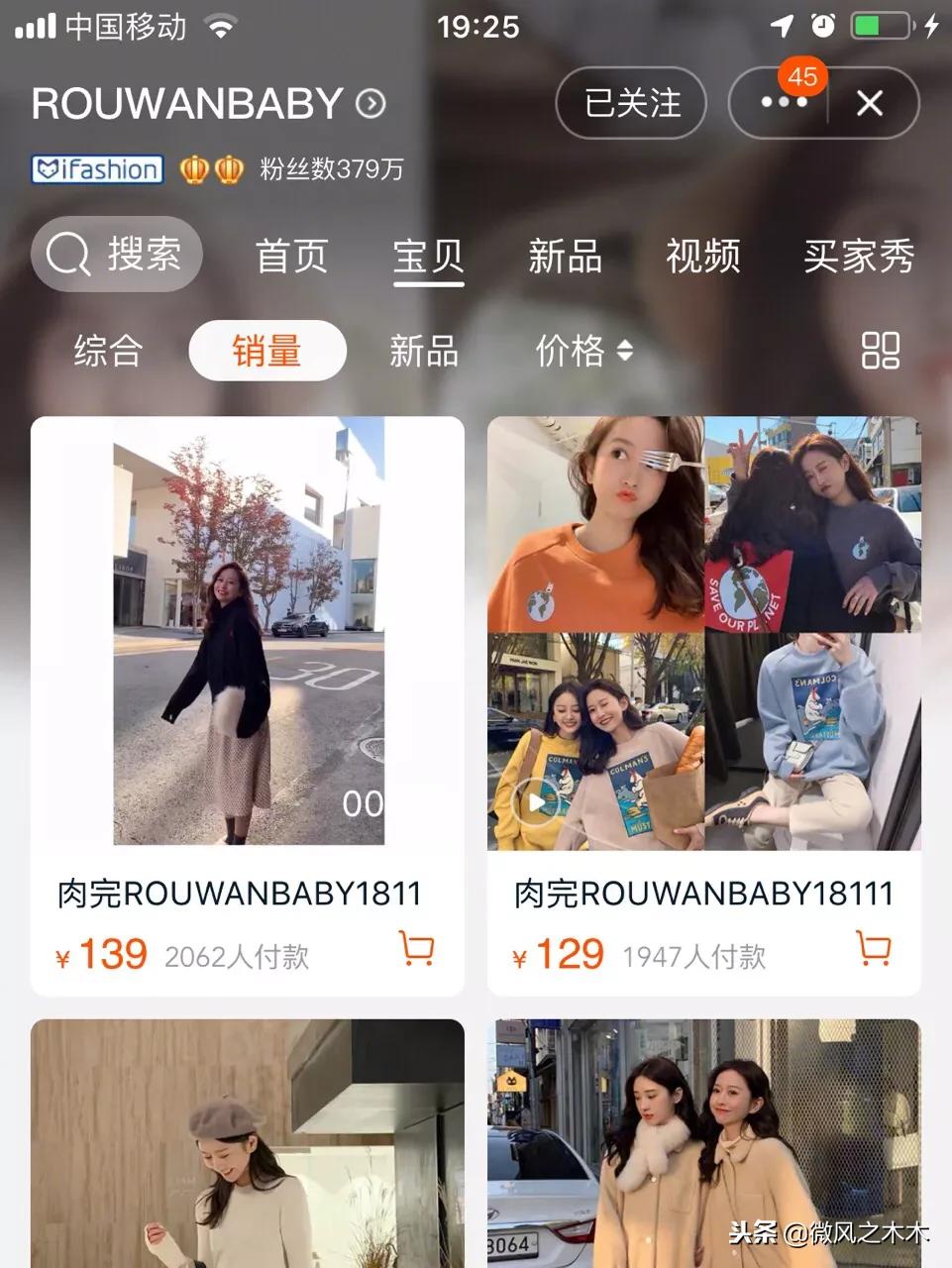
Task: Switch to the 买家秀 tab
Action: (x=860, y=258)
